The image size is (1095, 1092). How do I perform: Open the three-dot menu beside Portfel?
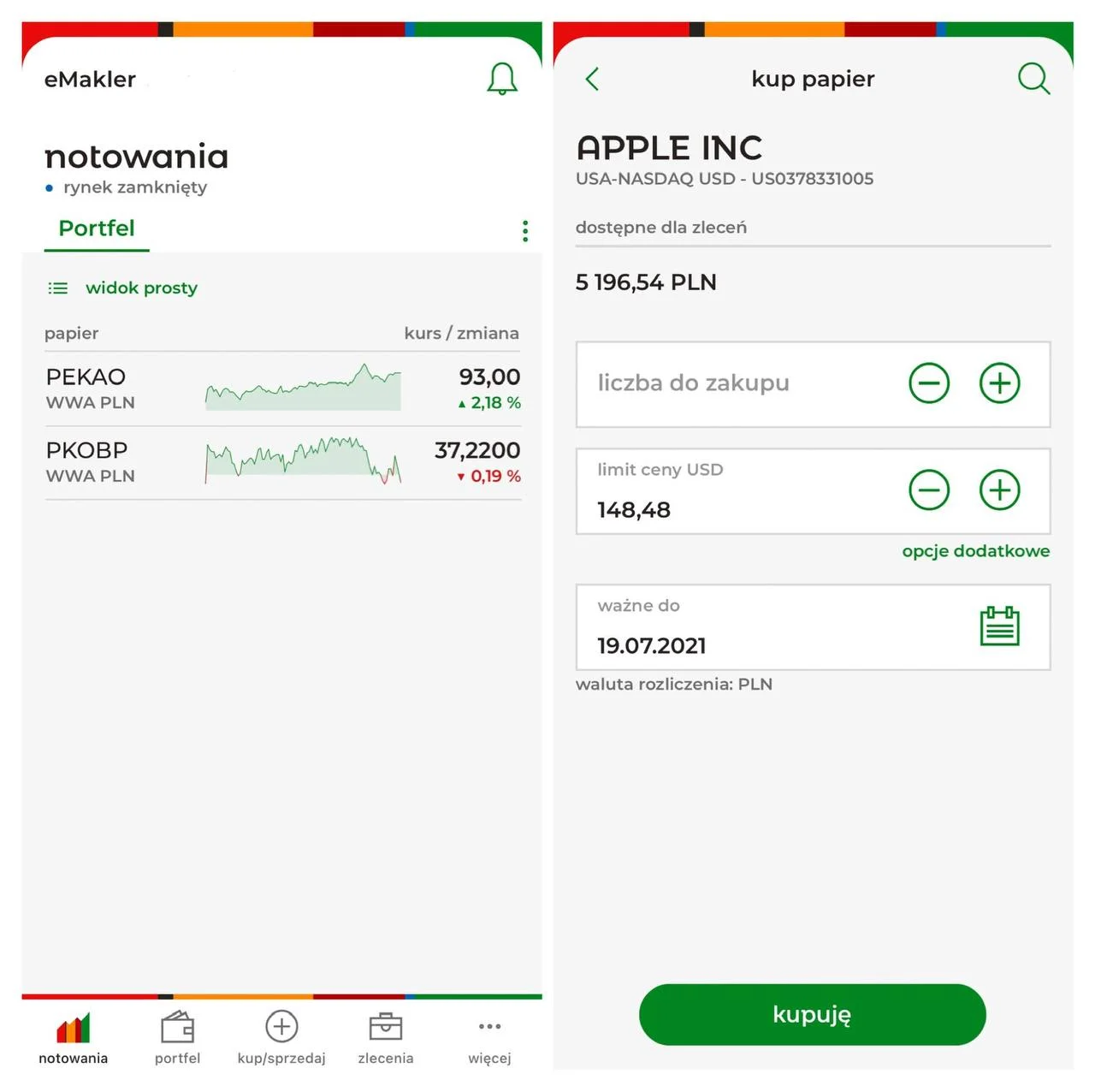(525, 230)
